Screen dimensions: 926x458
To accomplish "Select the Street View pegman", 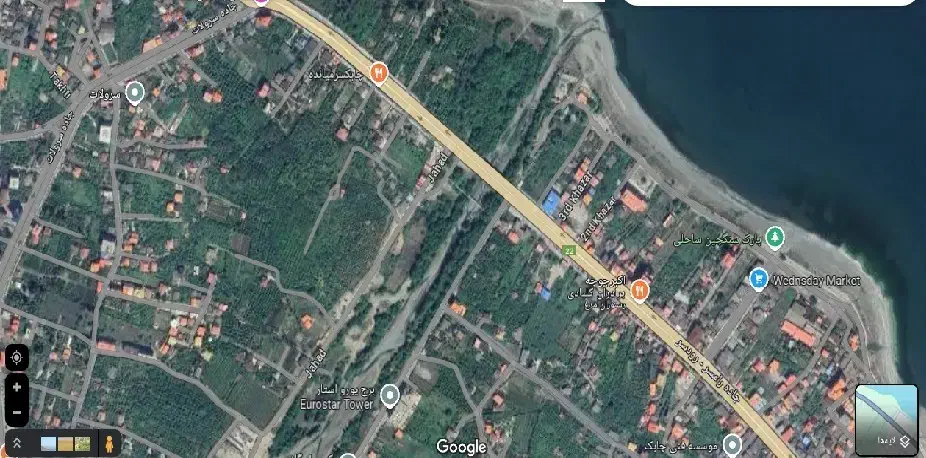I will [107, 443].
